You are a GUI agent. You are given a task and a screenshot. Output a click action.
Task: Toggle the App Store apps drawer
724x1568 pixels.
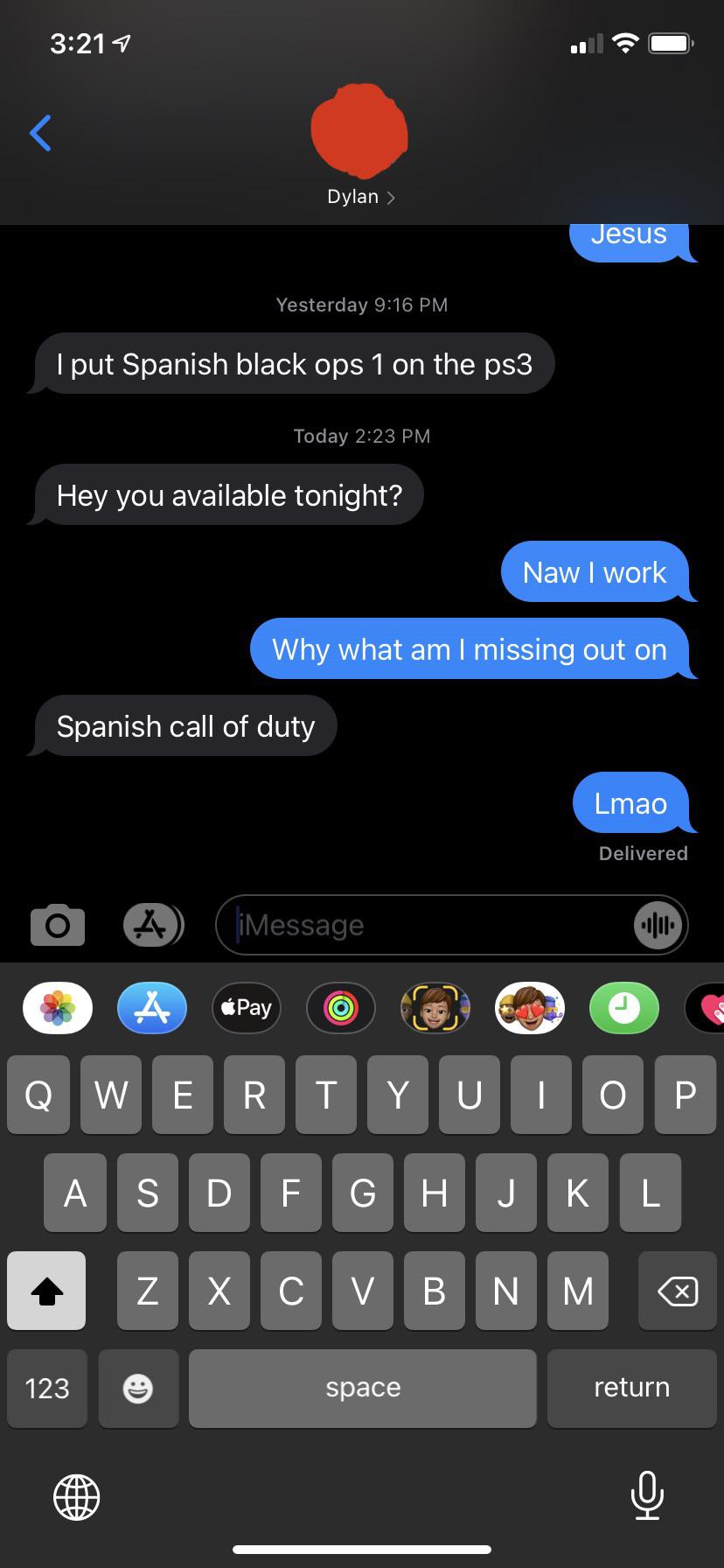tap(152, 925)
